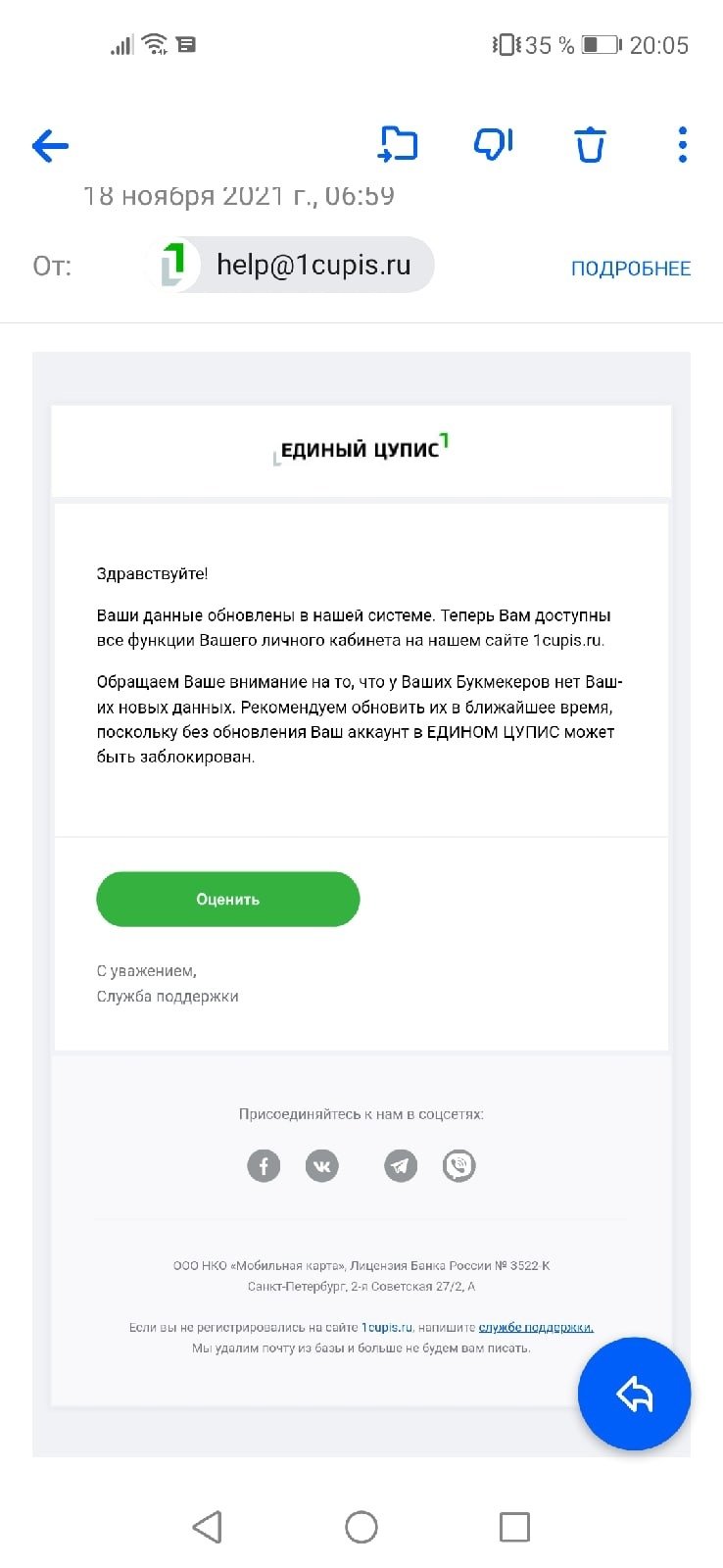This screenshot has width=723, height=1568.
Task: Open the 1cupis.ru link in the footer
Action: (x=387, y=1327)
